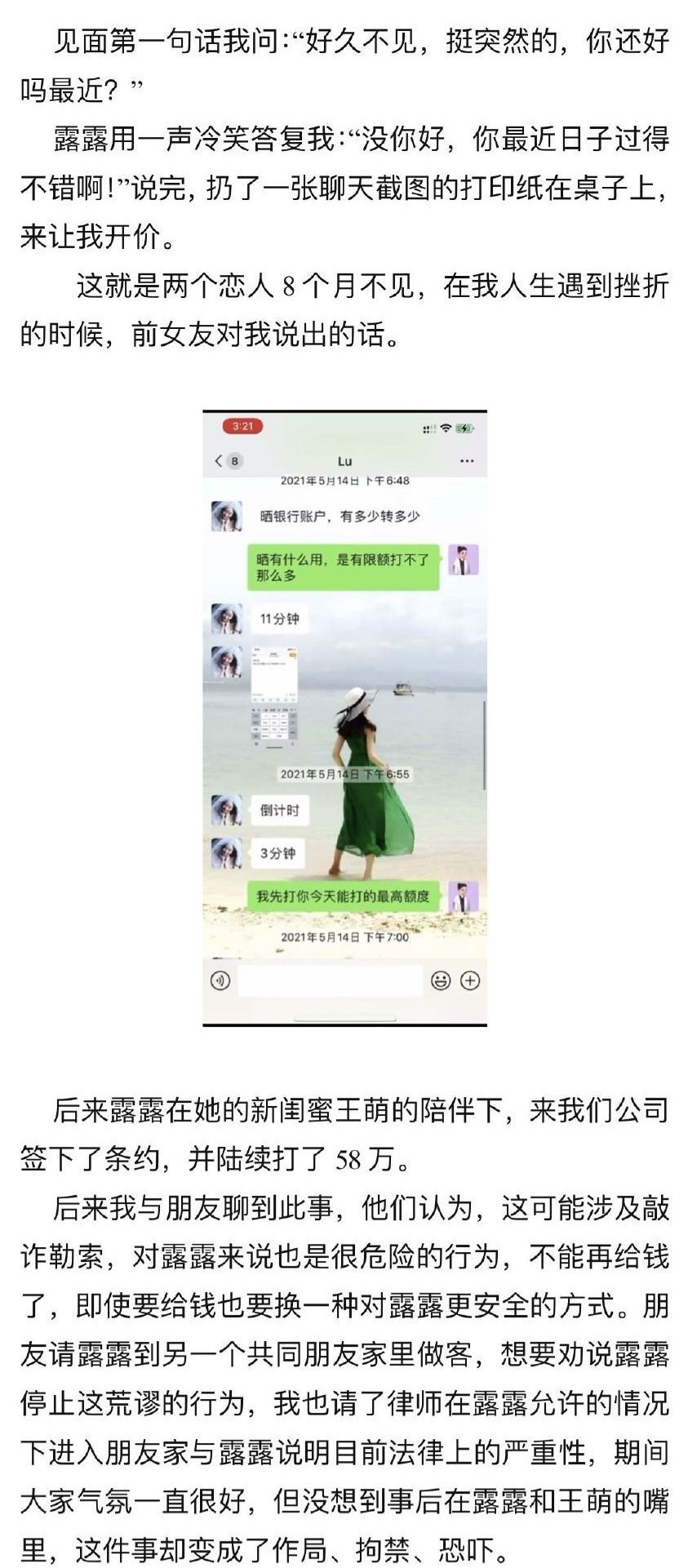
Task: Click the unread count badge next to back arrow
Action: click(x=233, y=460)
